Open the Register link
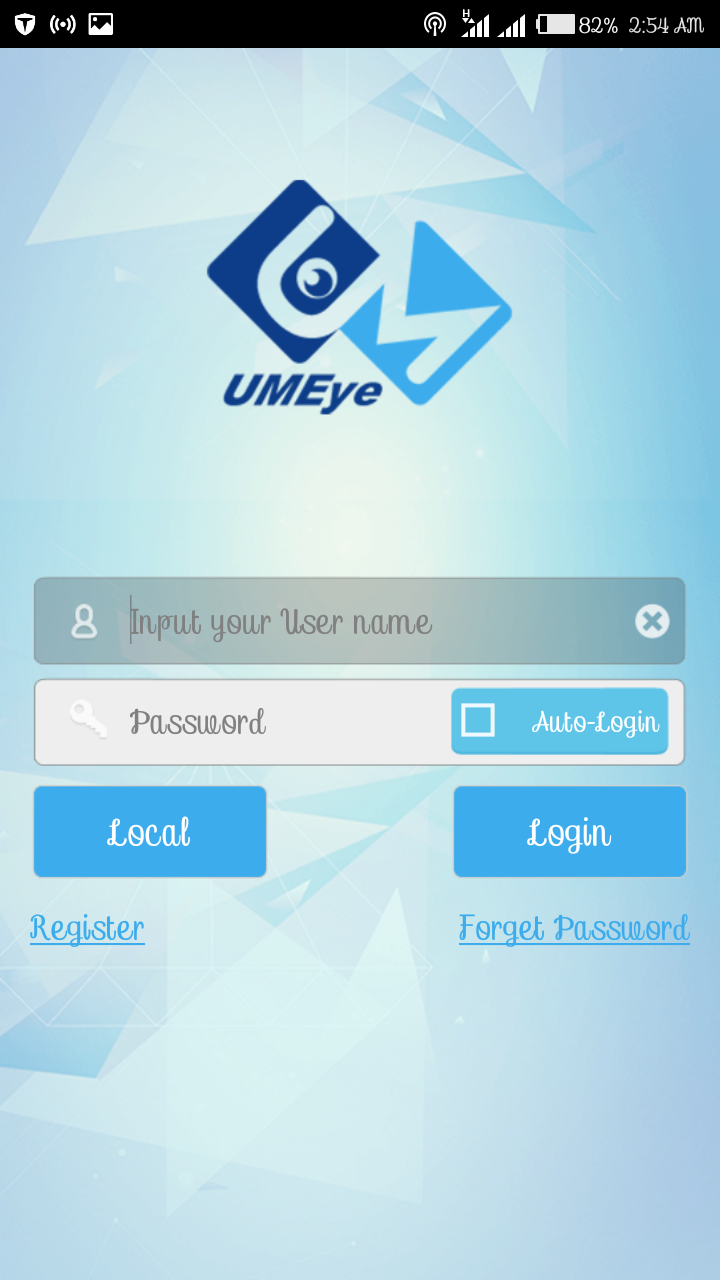 click(87, 928)
